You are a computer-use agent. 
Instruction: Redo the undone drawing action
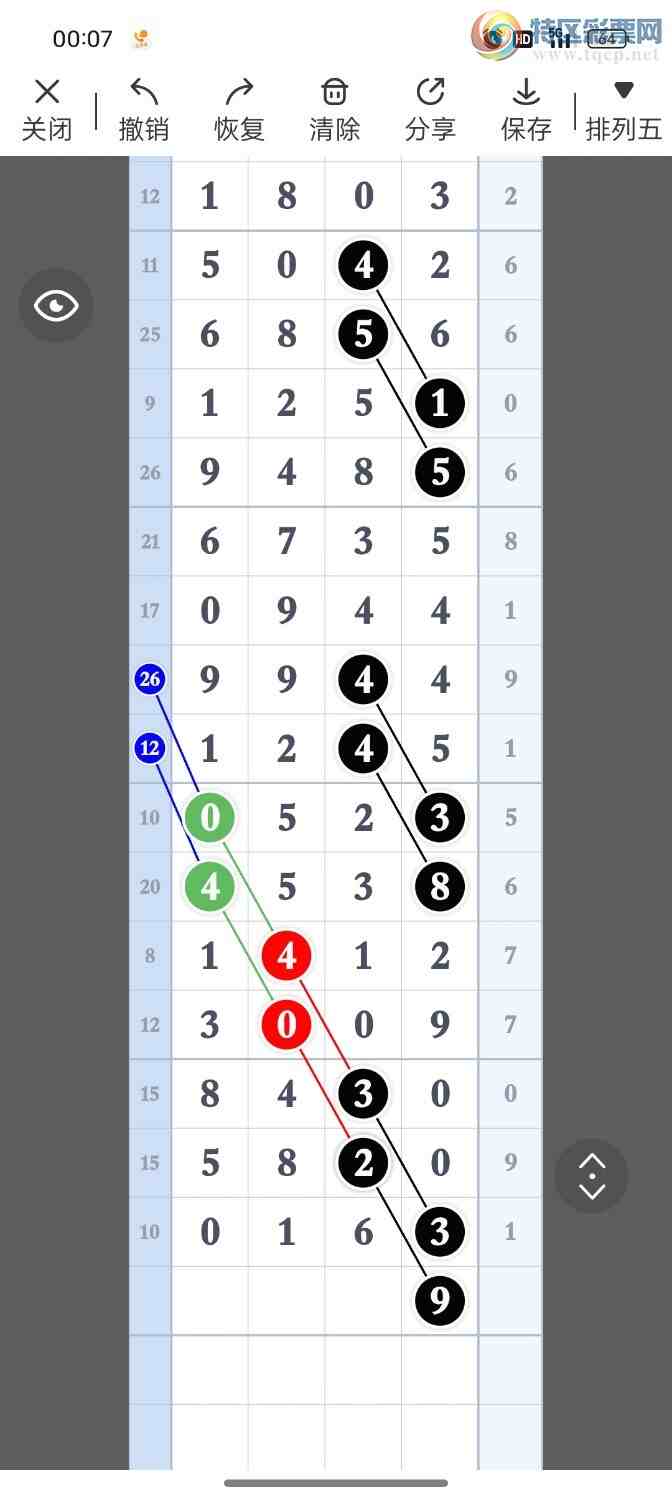click(x=239, y=110)
